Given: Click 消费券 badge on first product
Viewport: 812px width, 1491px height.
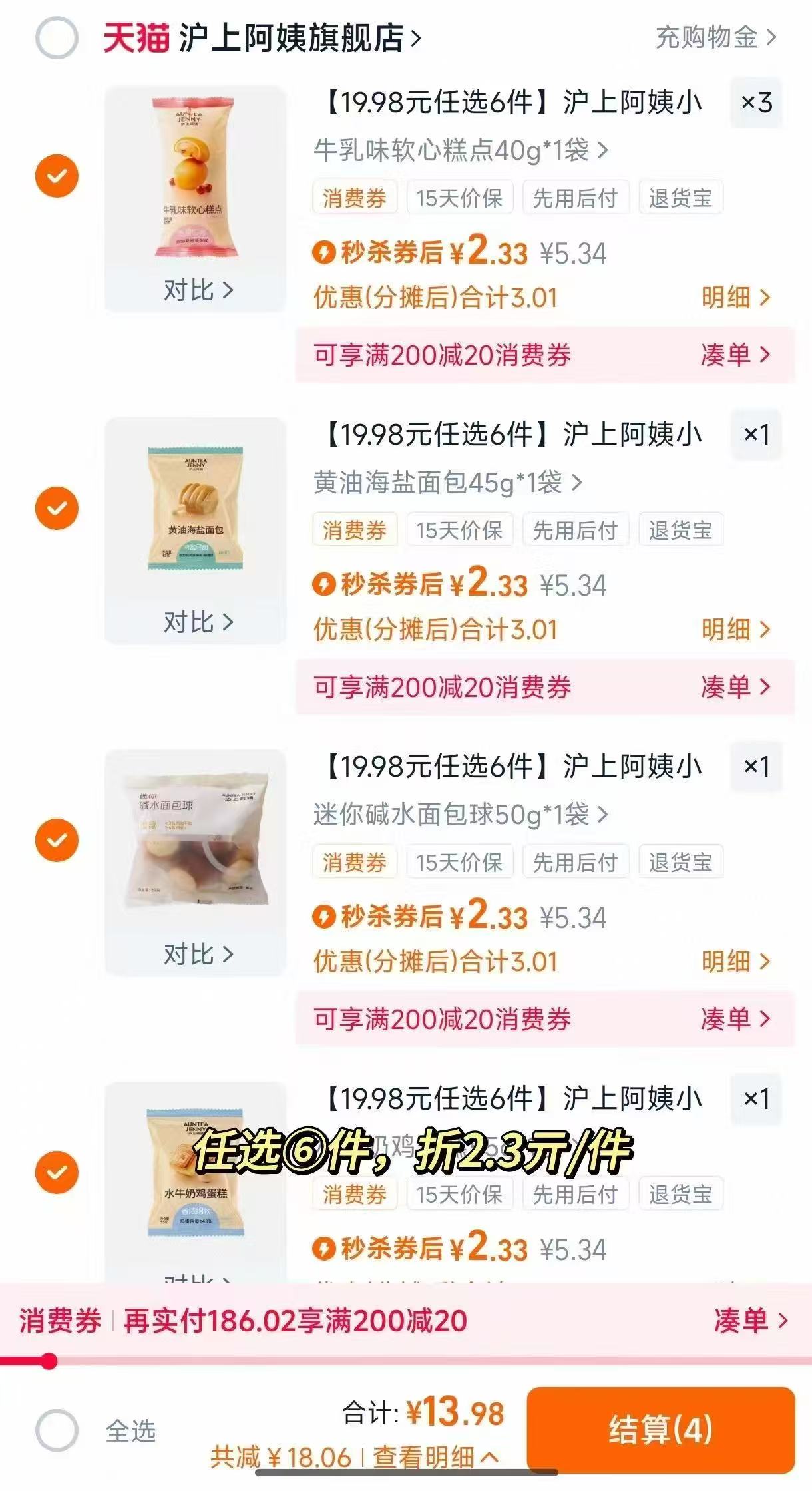Looking at the screenshot, I should 355,197.
